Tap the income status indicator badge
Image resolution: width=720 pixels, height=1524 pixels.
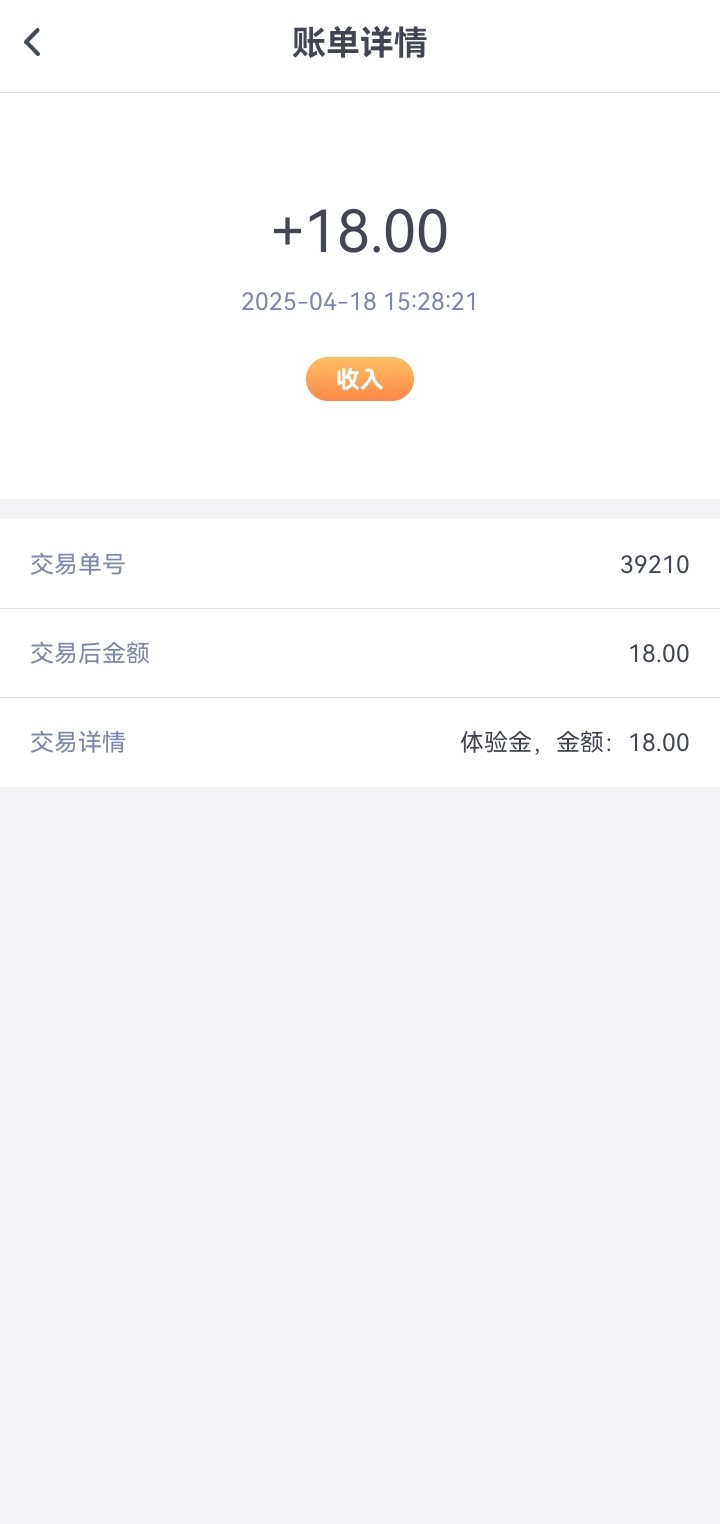(360, 379)
